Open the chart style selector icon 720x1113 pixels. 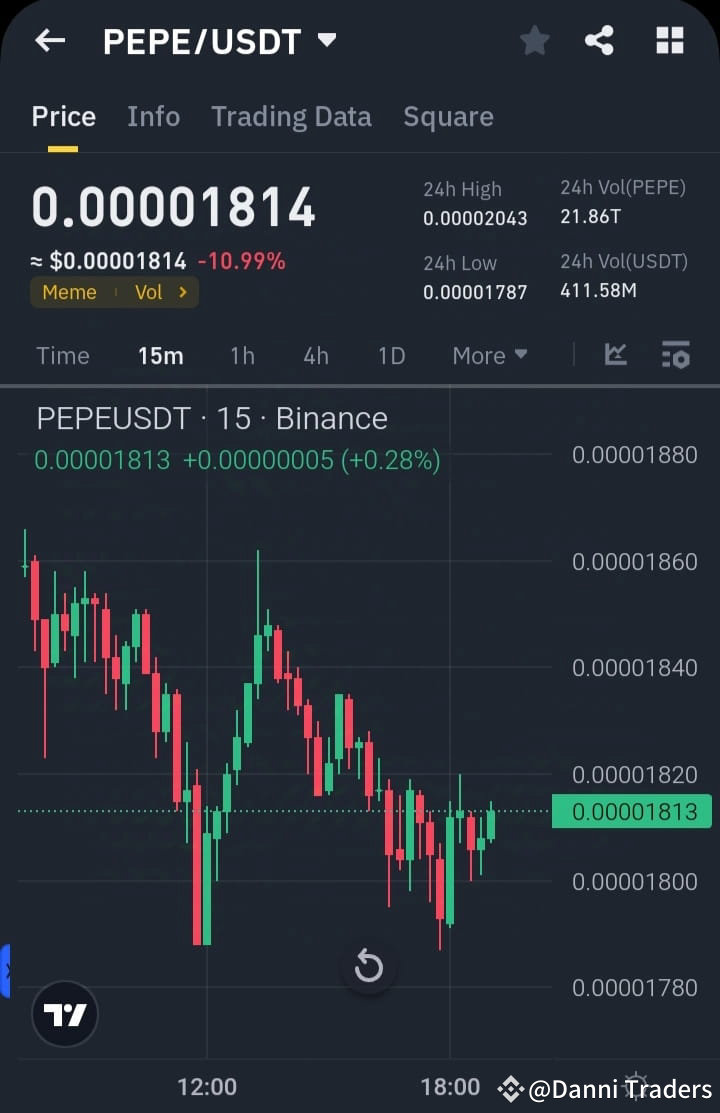click(x=616, y=355)
